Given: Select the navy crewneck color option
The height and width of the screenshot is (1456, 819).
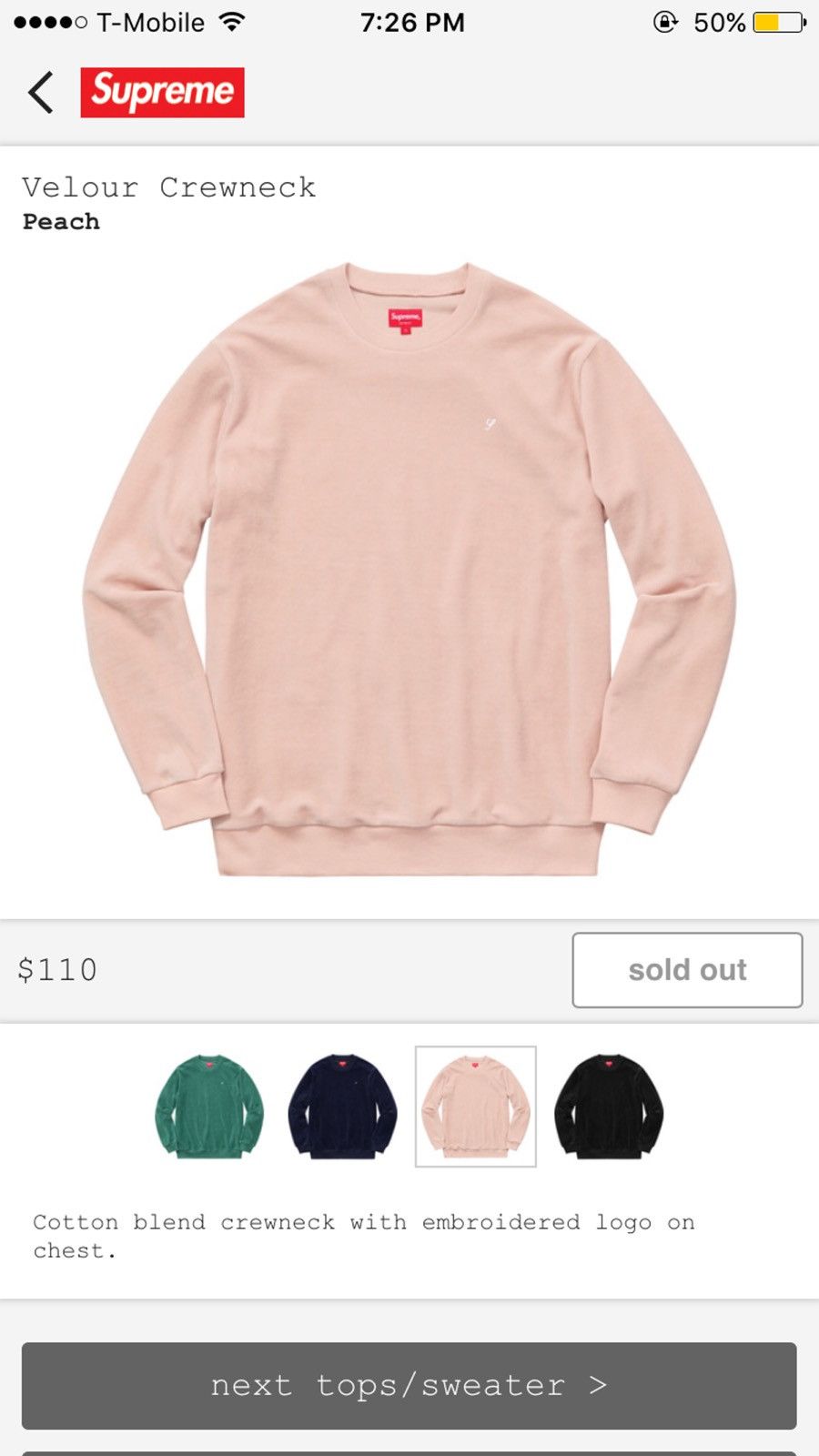Looking at the screenshot, I should coord(343,1107).
